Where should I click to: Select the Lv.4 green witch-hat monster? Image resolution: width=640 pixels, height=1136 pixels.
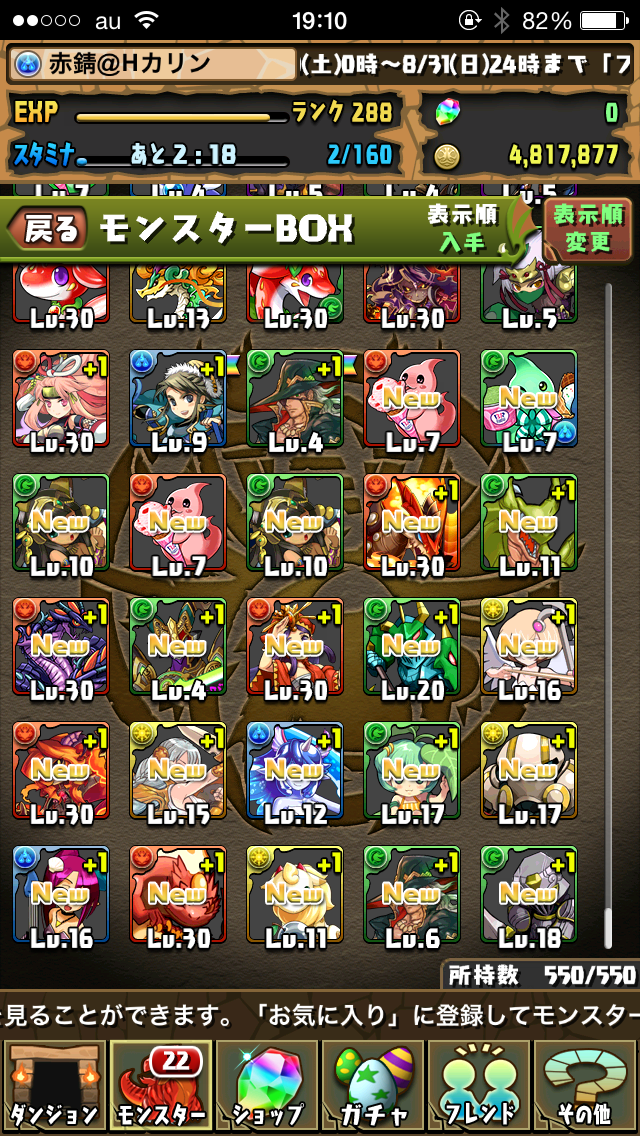[x=294, y=400]
